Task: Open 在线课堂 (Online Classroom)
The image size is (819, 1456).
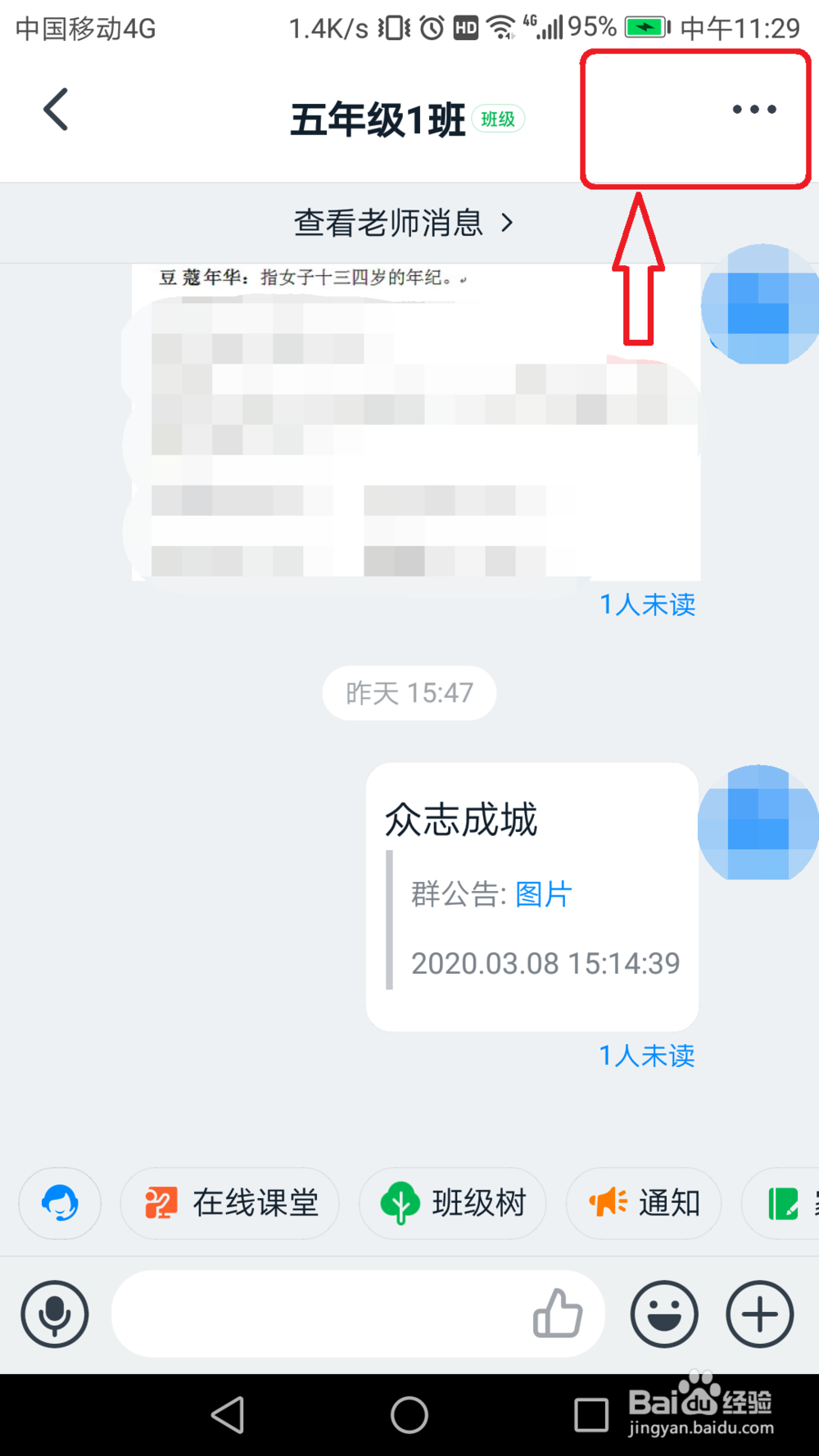Action: click(229, 1203)
